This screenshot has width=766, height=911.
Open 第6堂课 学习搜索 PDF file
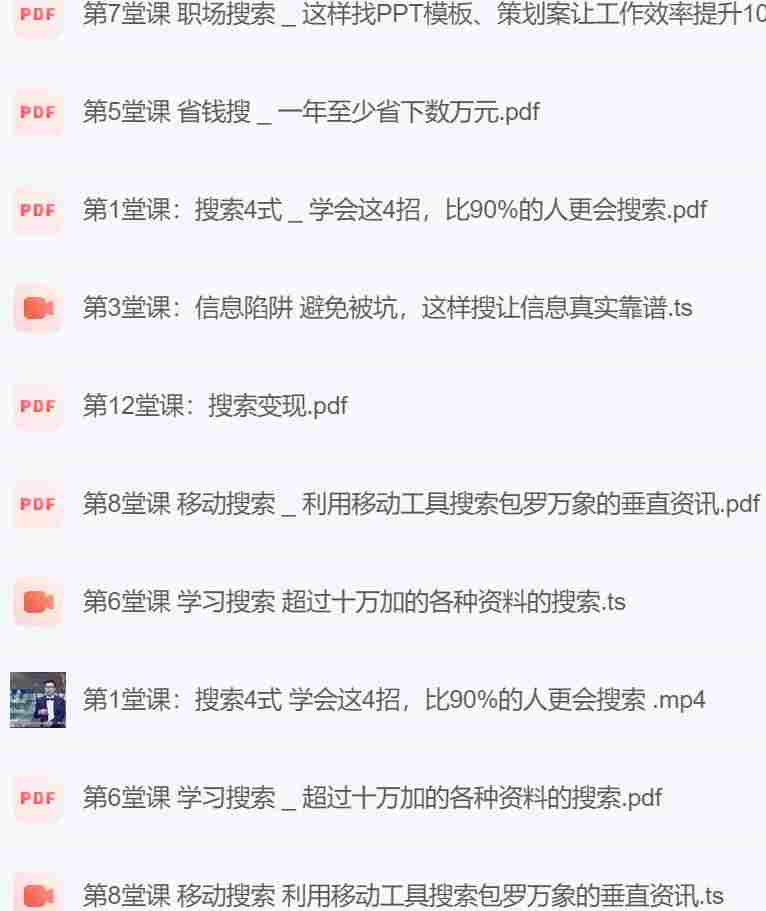(371, 798)
